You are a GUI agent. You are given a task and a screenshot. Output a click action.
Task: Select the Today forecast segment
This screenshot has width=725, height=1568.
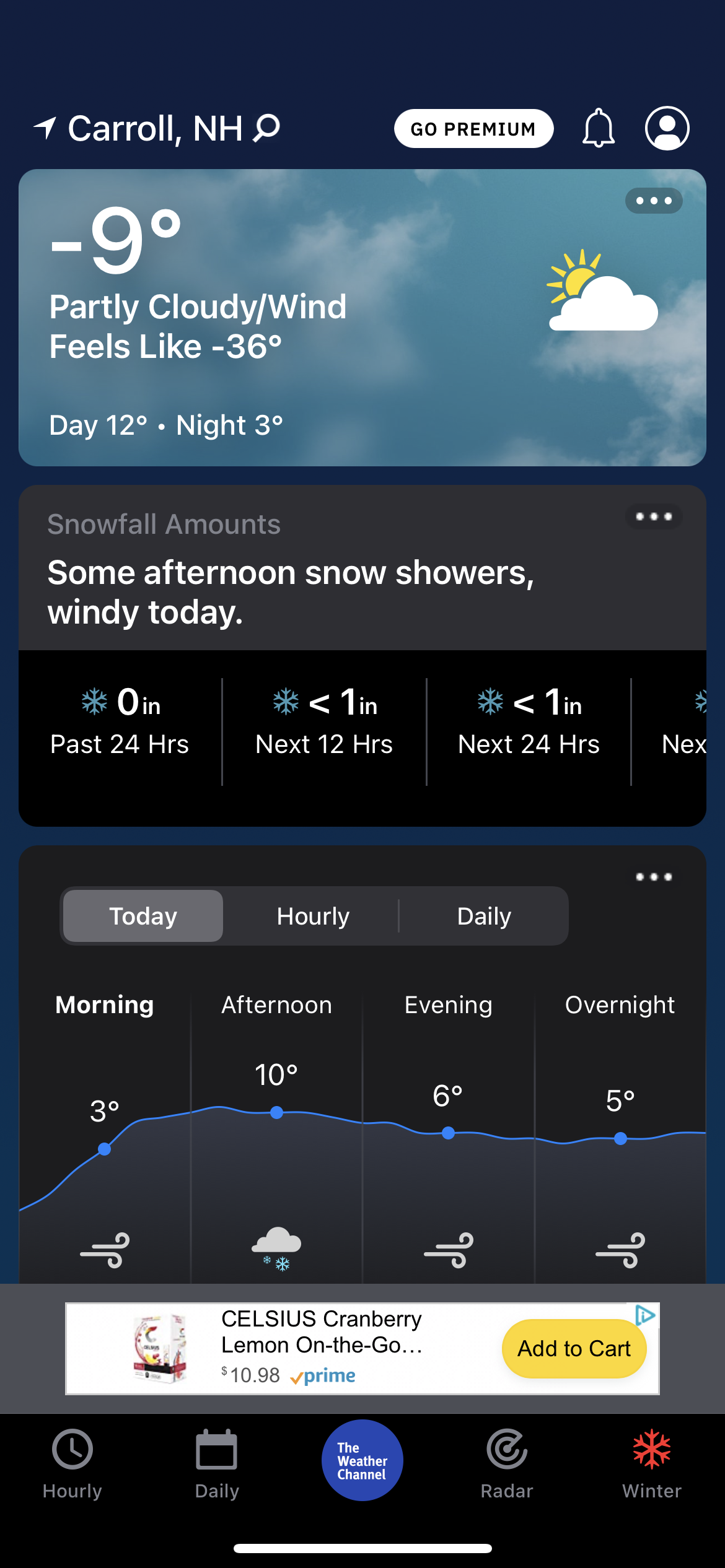[143, 916]
